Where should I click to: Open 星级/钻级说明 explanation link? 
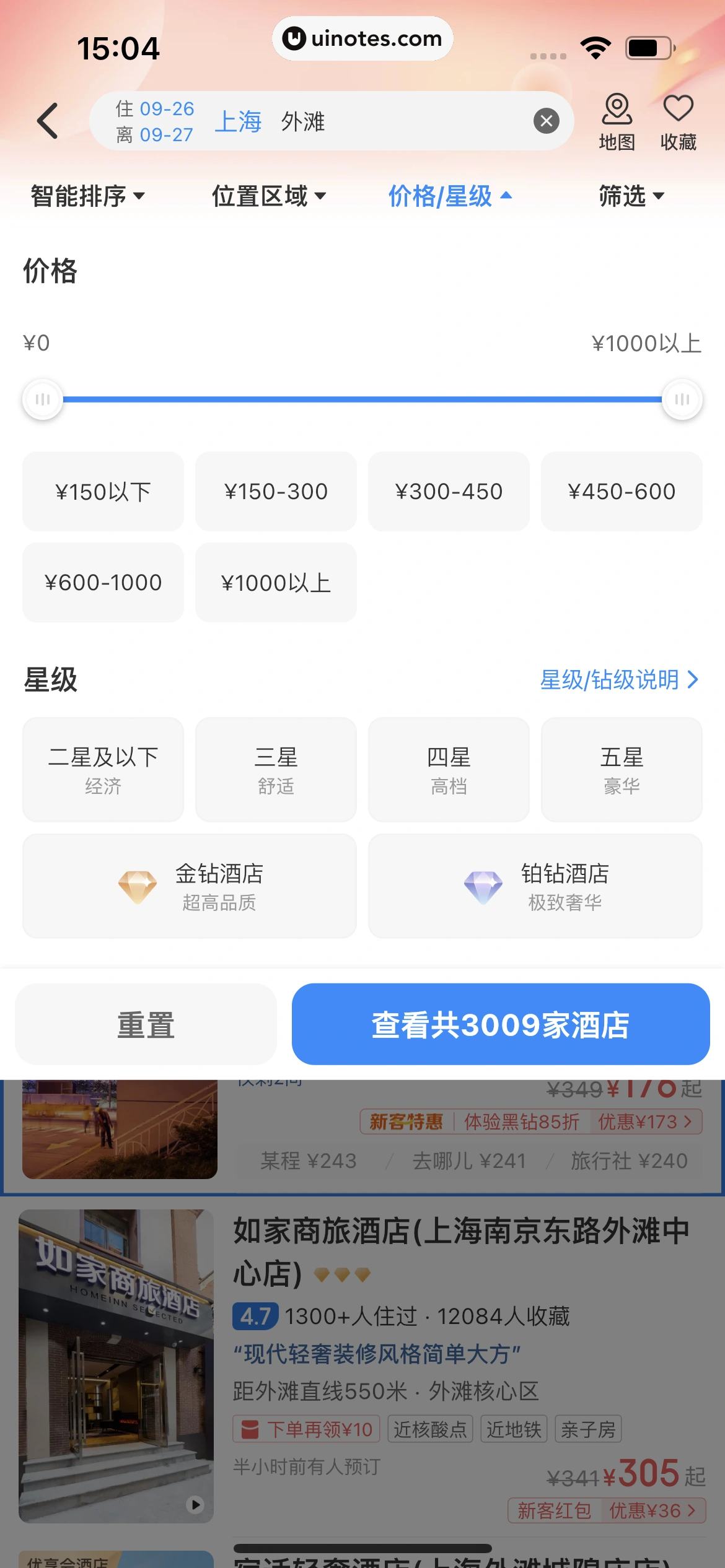click(619, 680)
